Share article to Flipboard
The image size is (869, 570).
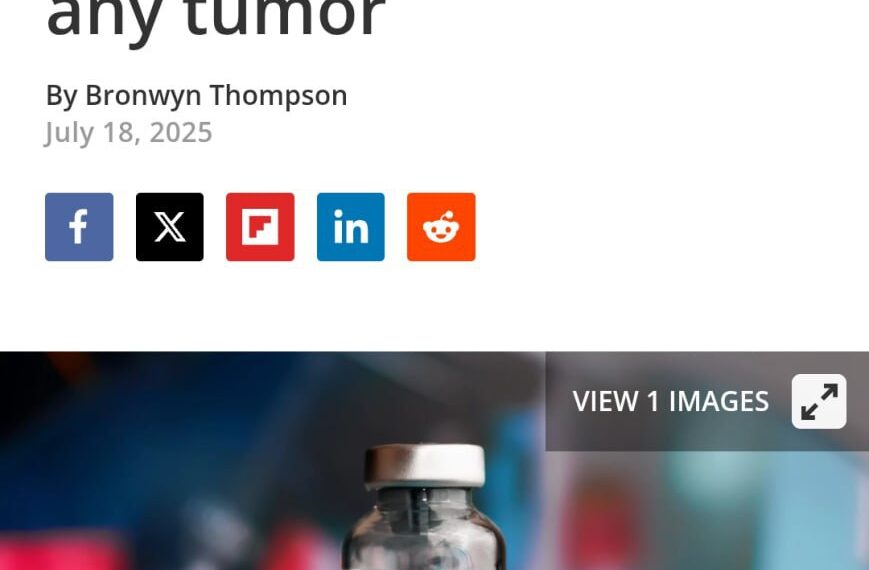[x=260, y=227]
